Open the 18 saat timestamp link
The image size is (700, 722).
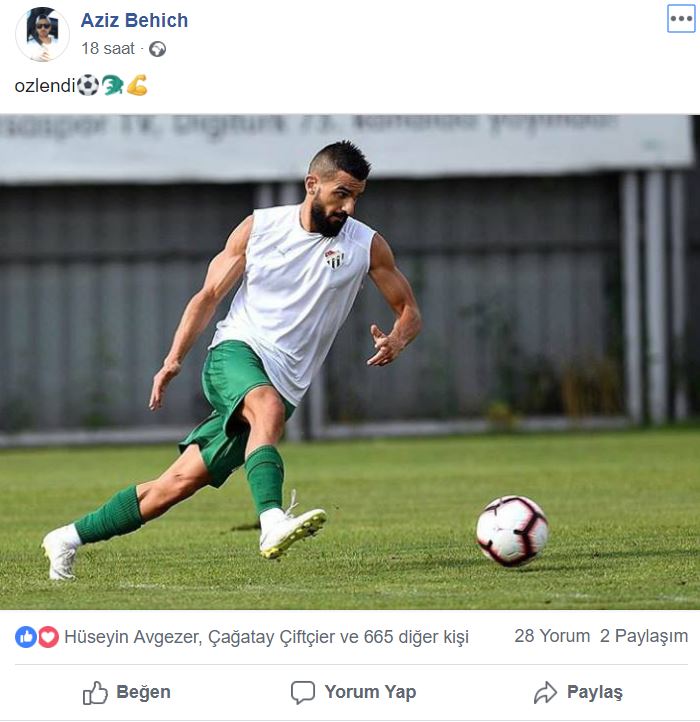[107, 48]
